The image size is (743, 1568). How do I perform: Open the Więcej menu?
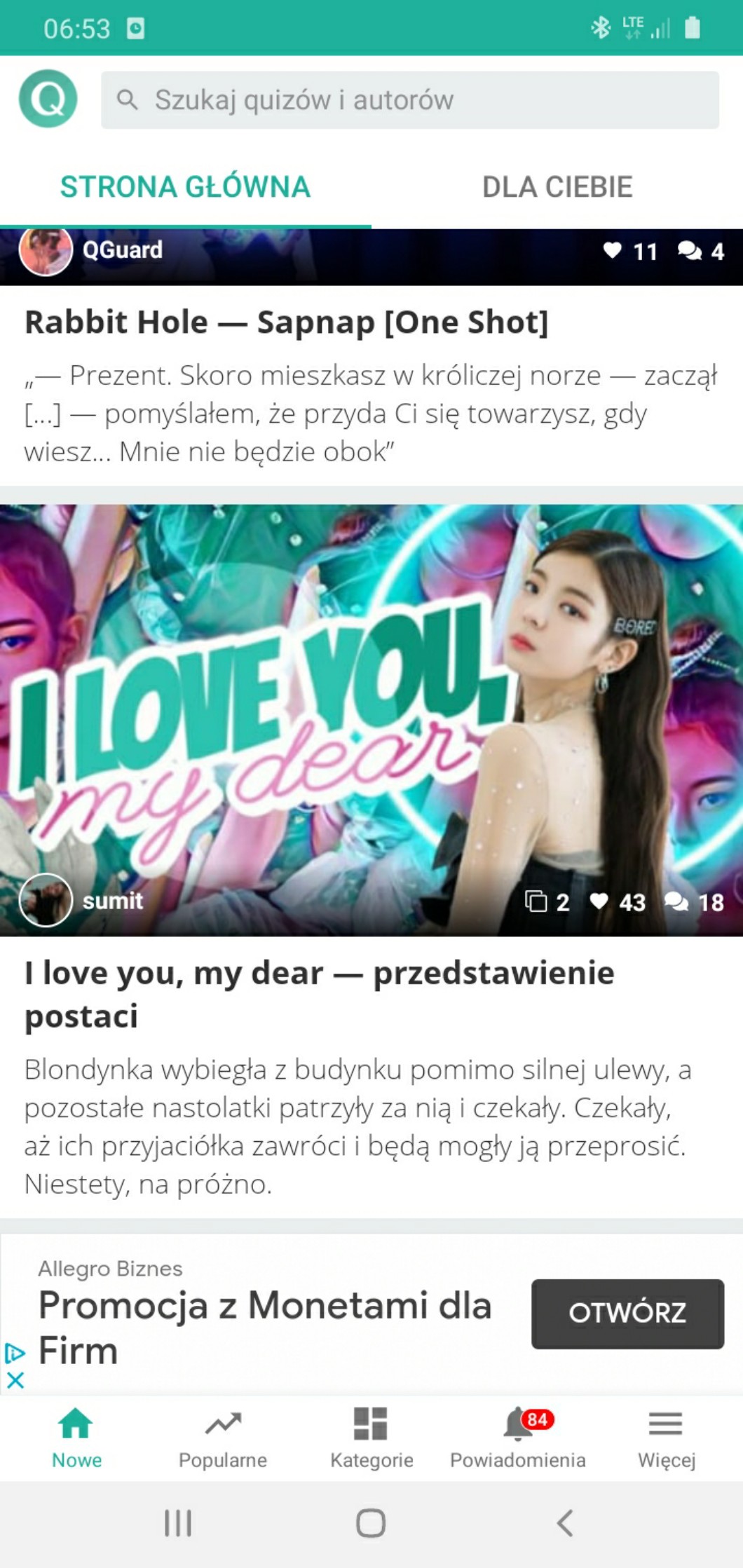click(x=666, y=1438)
